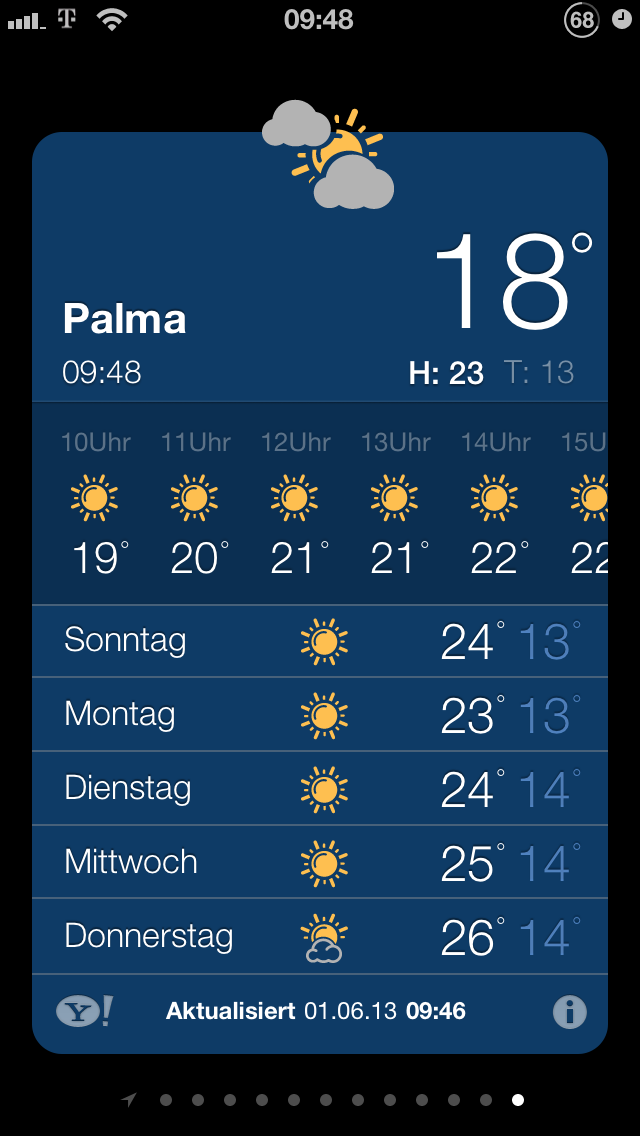
Task: Jump to the current-location page indicator
Action: [x=129, y=1100]
